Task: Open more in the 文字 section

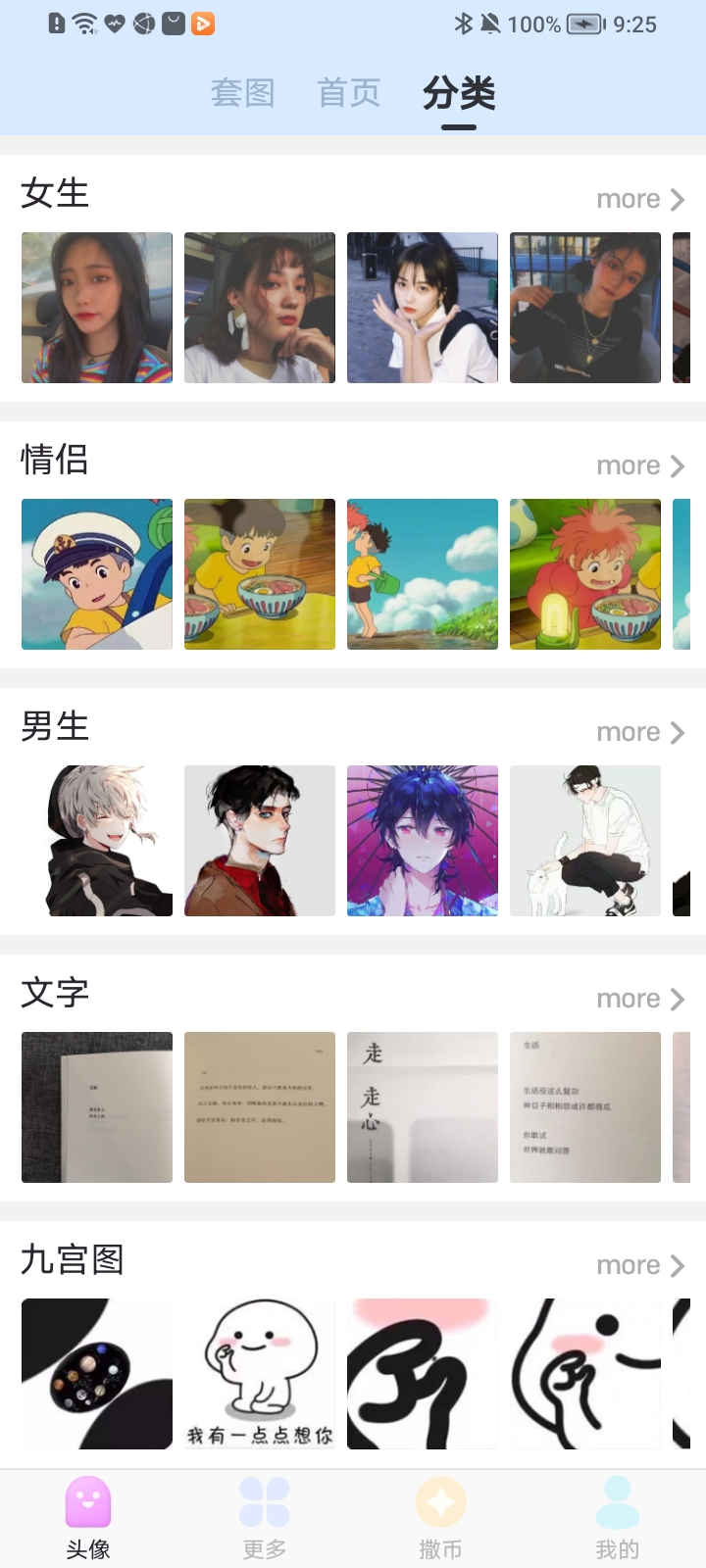Action: tap(640, 999)
